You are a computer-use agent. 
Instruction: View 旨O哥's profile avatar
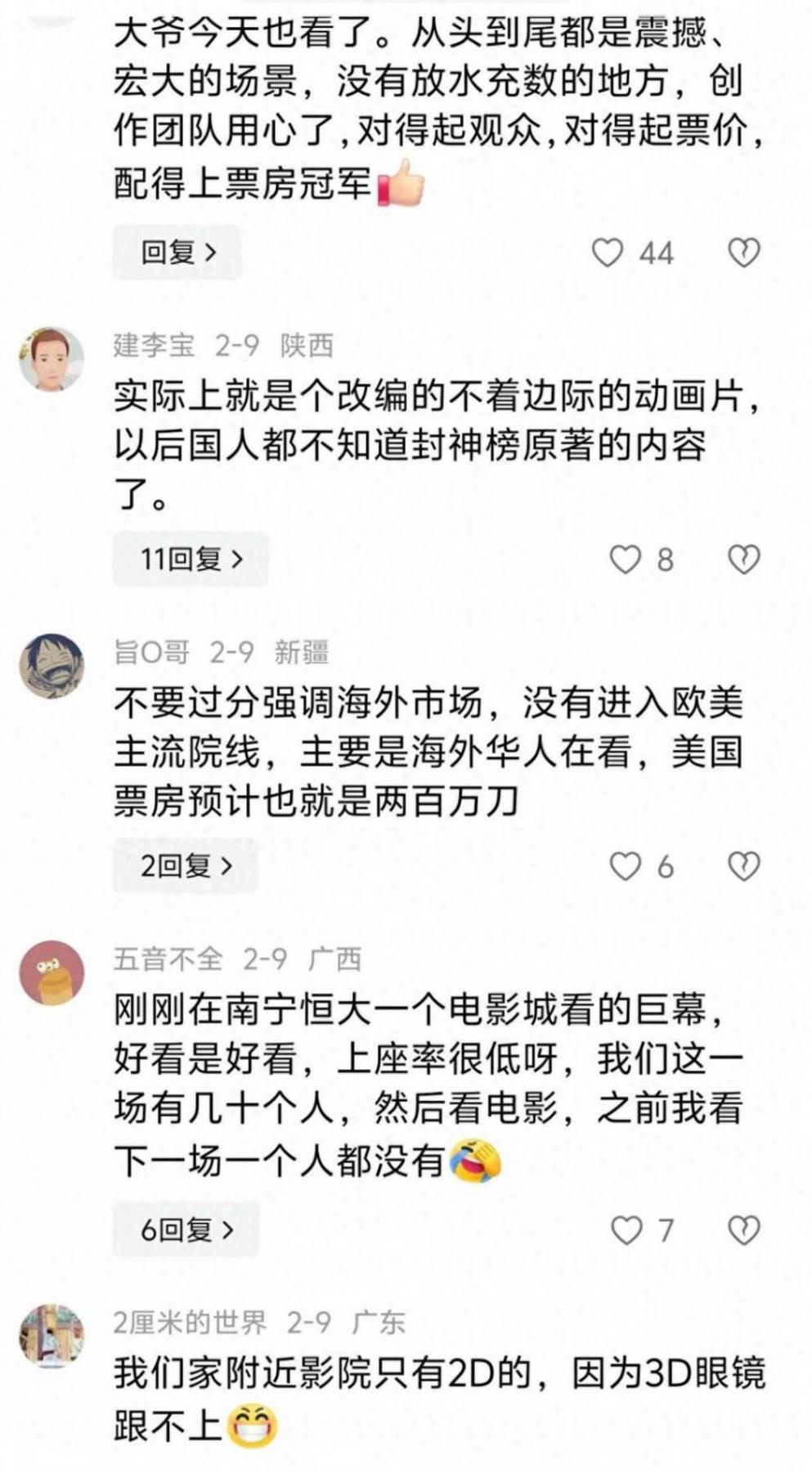tap(52, 667)
